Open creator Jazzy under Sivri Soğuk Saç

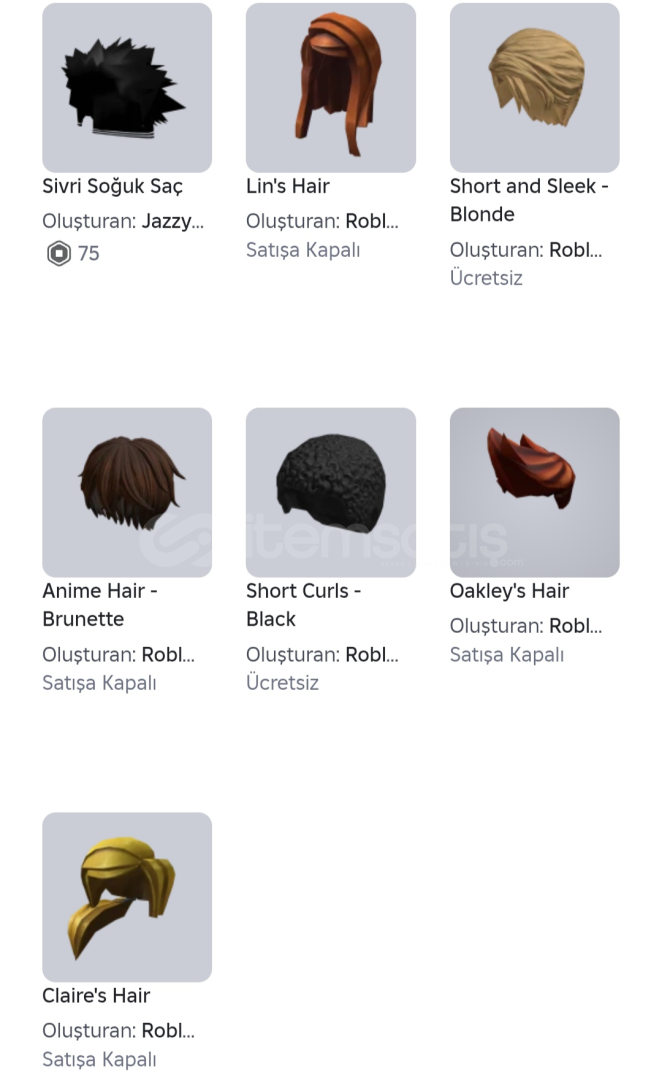pos(172,222)
